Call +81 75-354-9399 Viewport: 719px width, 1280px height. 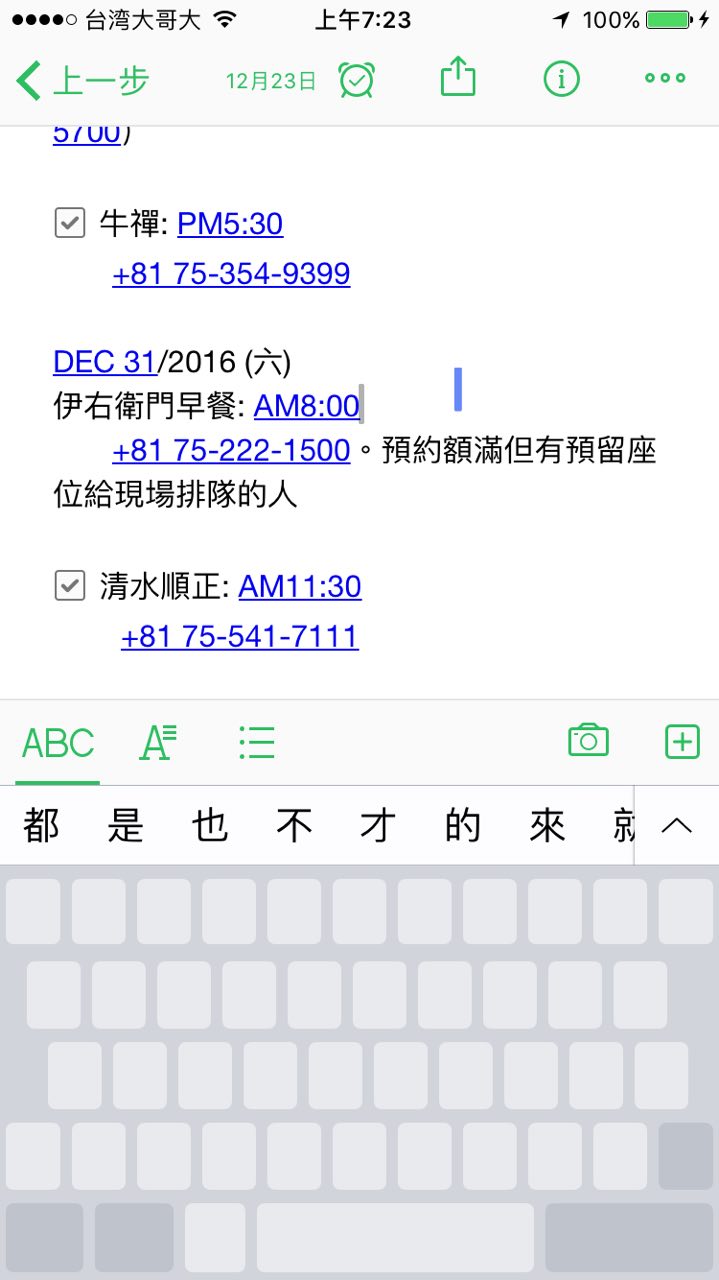pyautogui.click(x=231, y=274)
